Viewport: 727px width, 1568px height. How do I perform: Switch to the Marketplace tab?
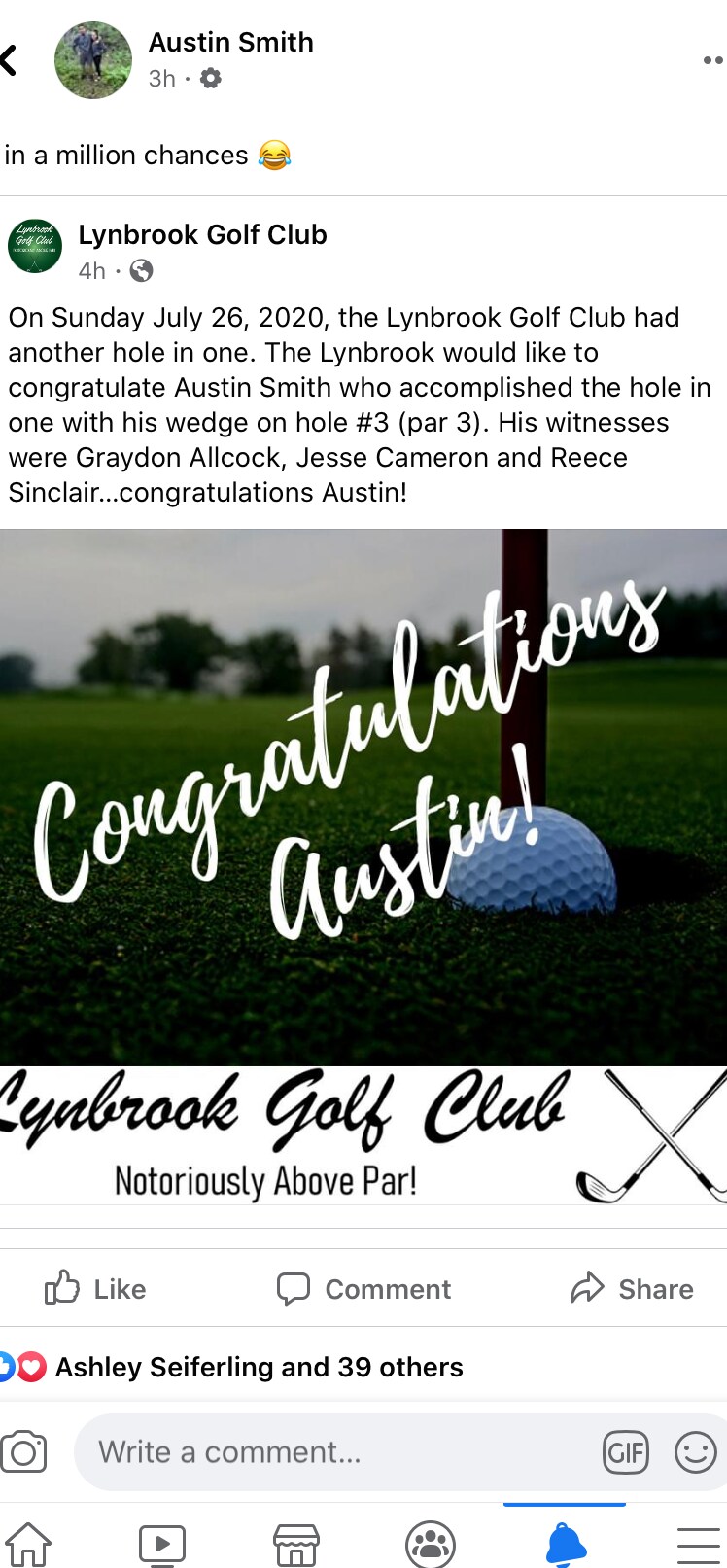pyautogui.click(x=296, y=1543)
